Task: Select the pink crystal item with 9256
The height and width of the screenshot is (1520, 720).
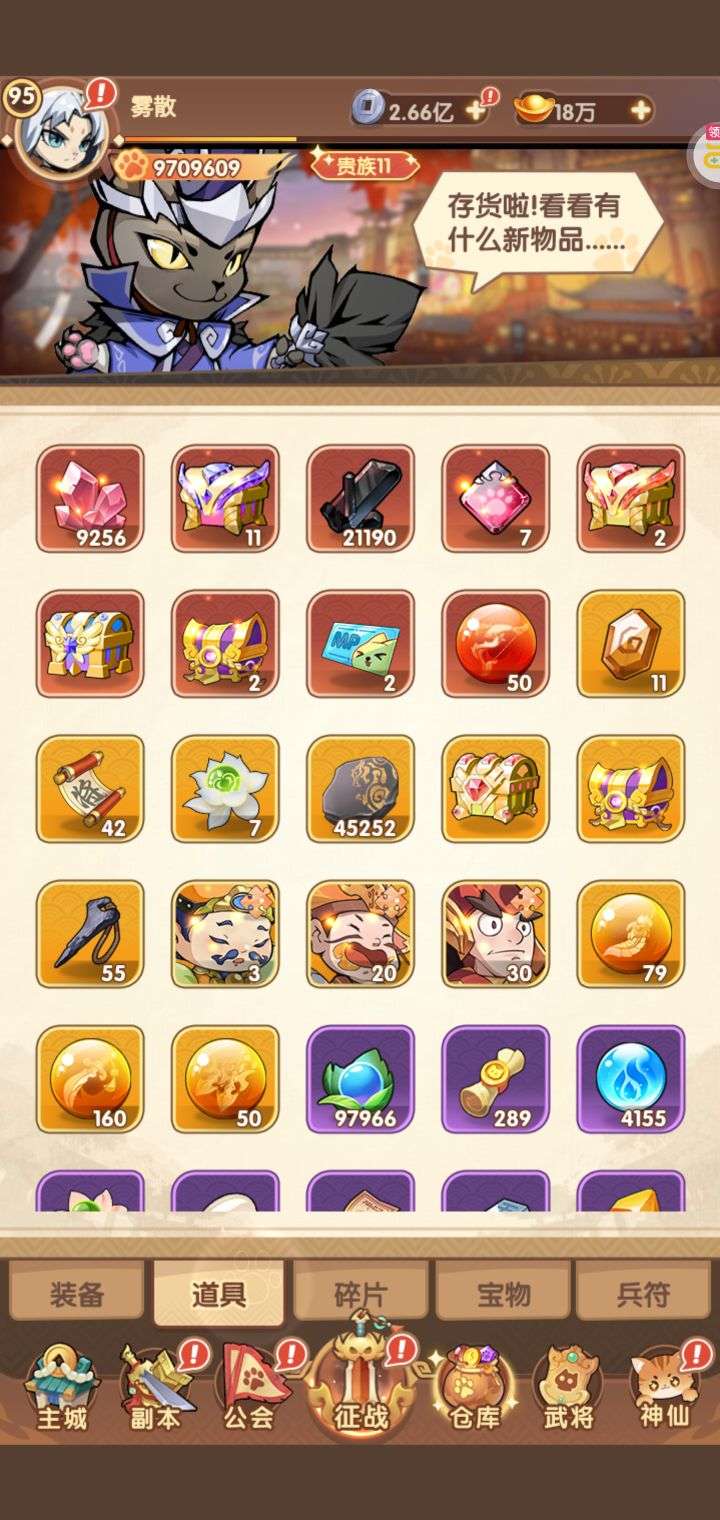Action: [x=90, y=499]
